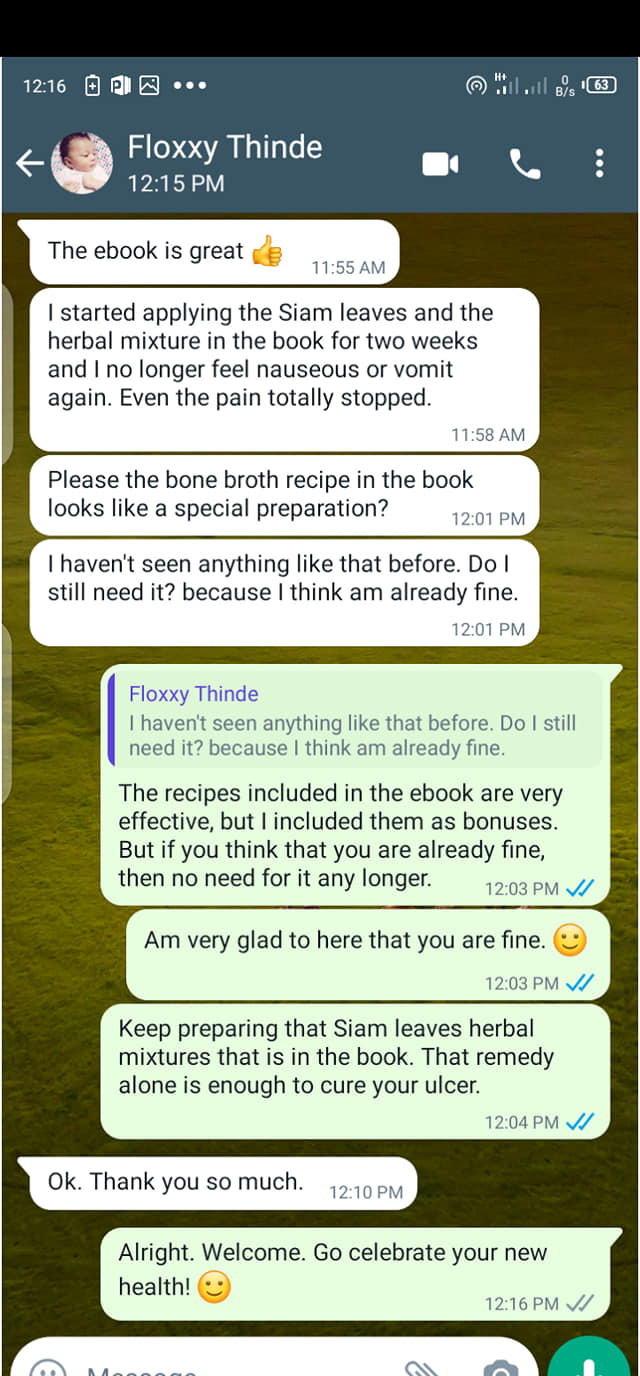Start a video call with Floxxy Thinde
The image size is (640, 1376).
click(440, 164)
